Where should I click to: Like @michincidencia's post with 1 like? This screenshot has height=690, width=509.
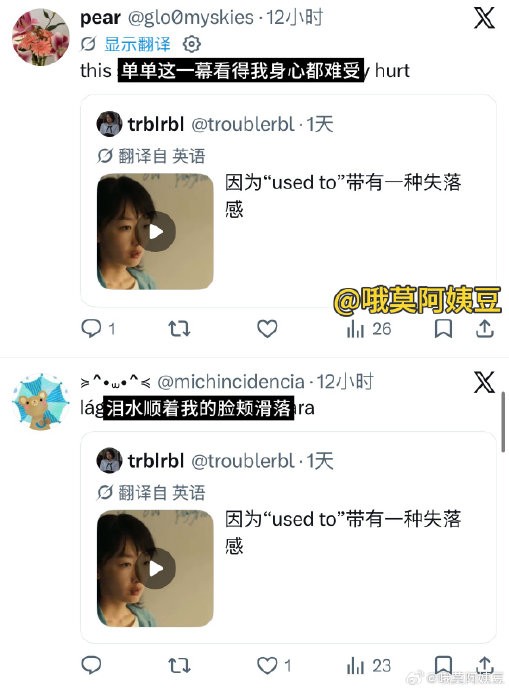point(274,665)
